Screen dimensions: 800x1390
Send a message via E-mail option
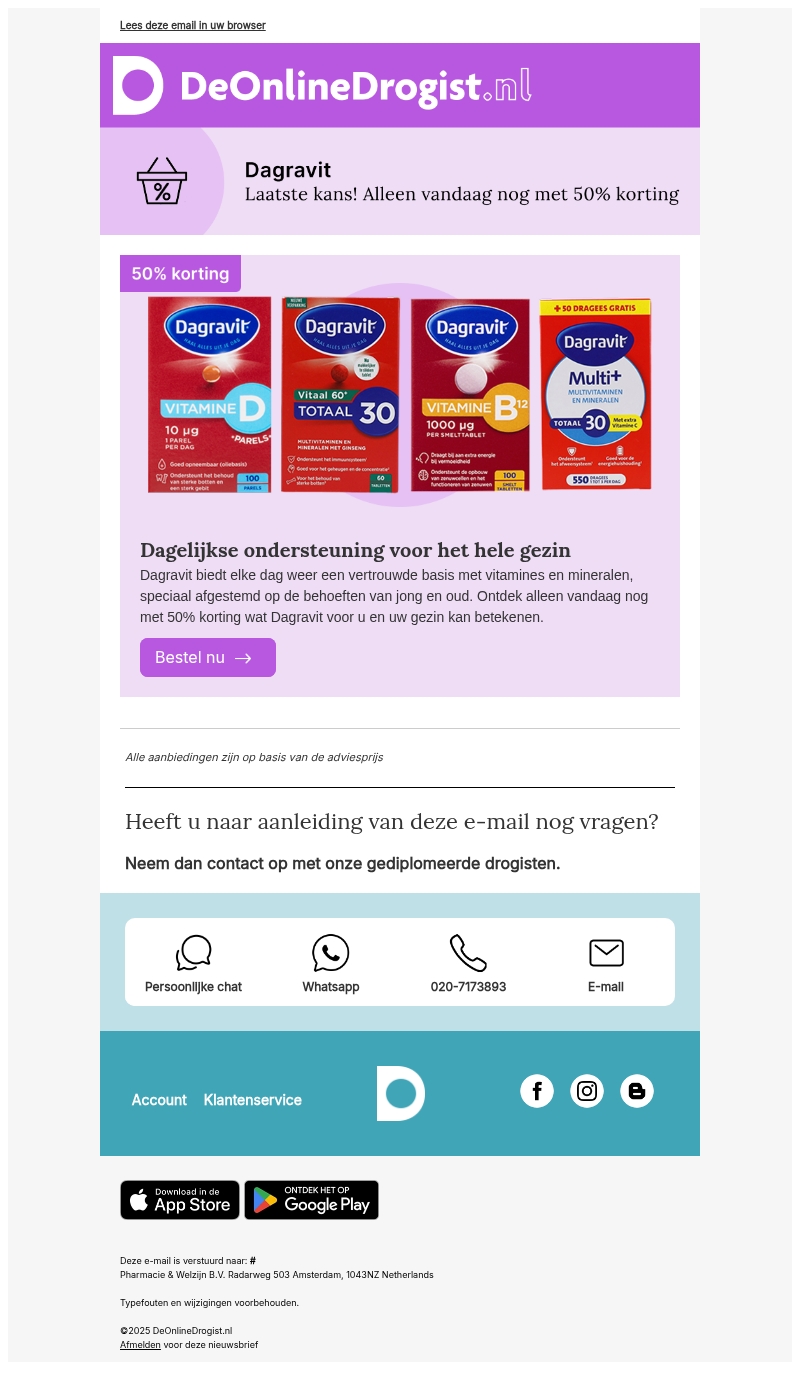tap(606, 964)
